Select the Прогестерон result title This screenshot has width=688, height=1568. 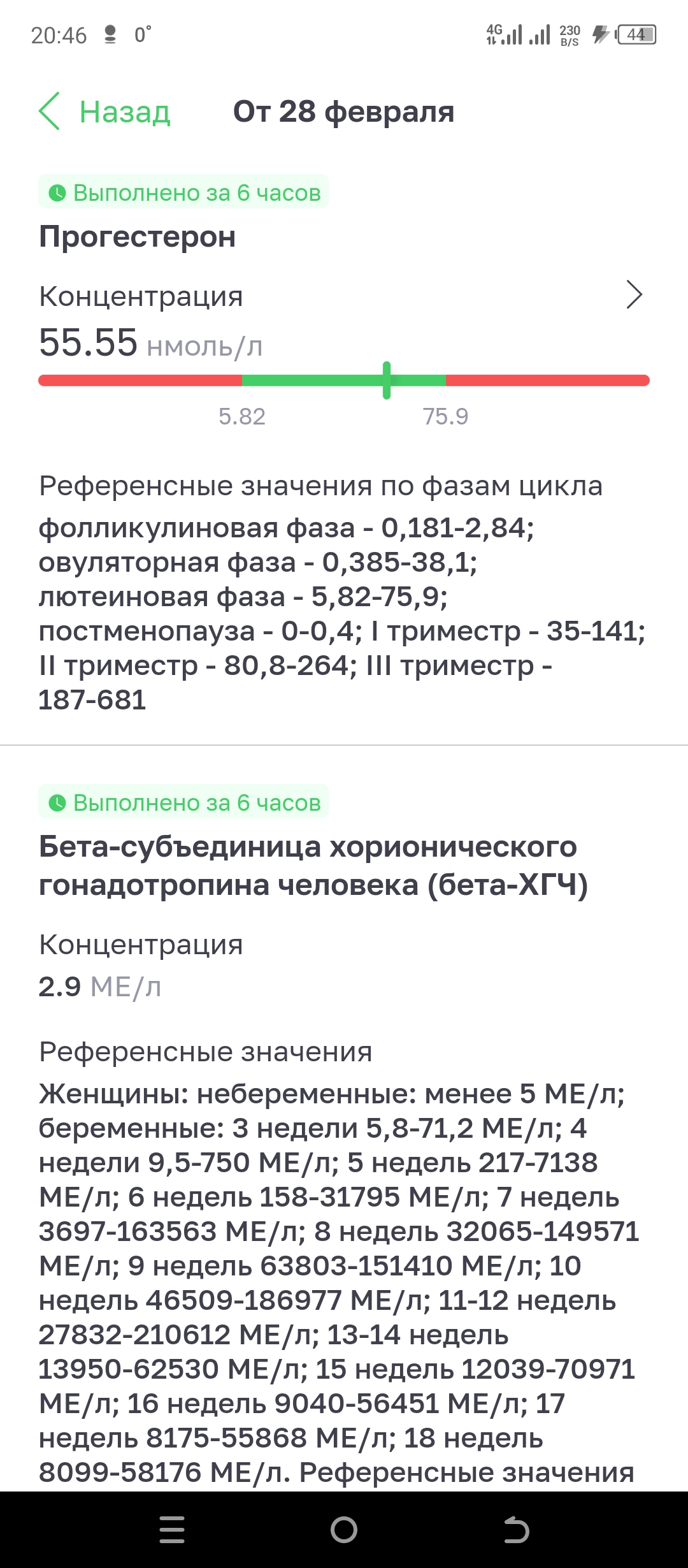click(136, 238)
